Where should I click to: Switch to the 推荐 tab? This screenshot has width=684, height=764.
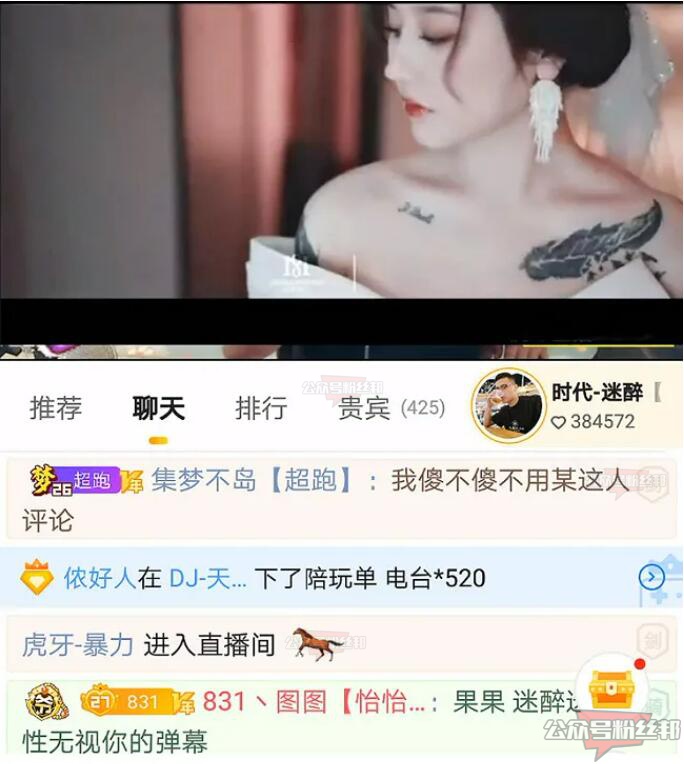[x=56, y=408]
